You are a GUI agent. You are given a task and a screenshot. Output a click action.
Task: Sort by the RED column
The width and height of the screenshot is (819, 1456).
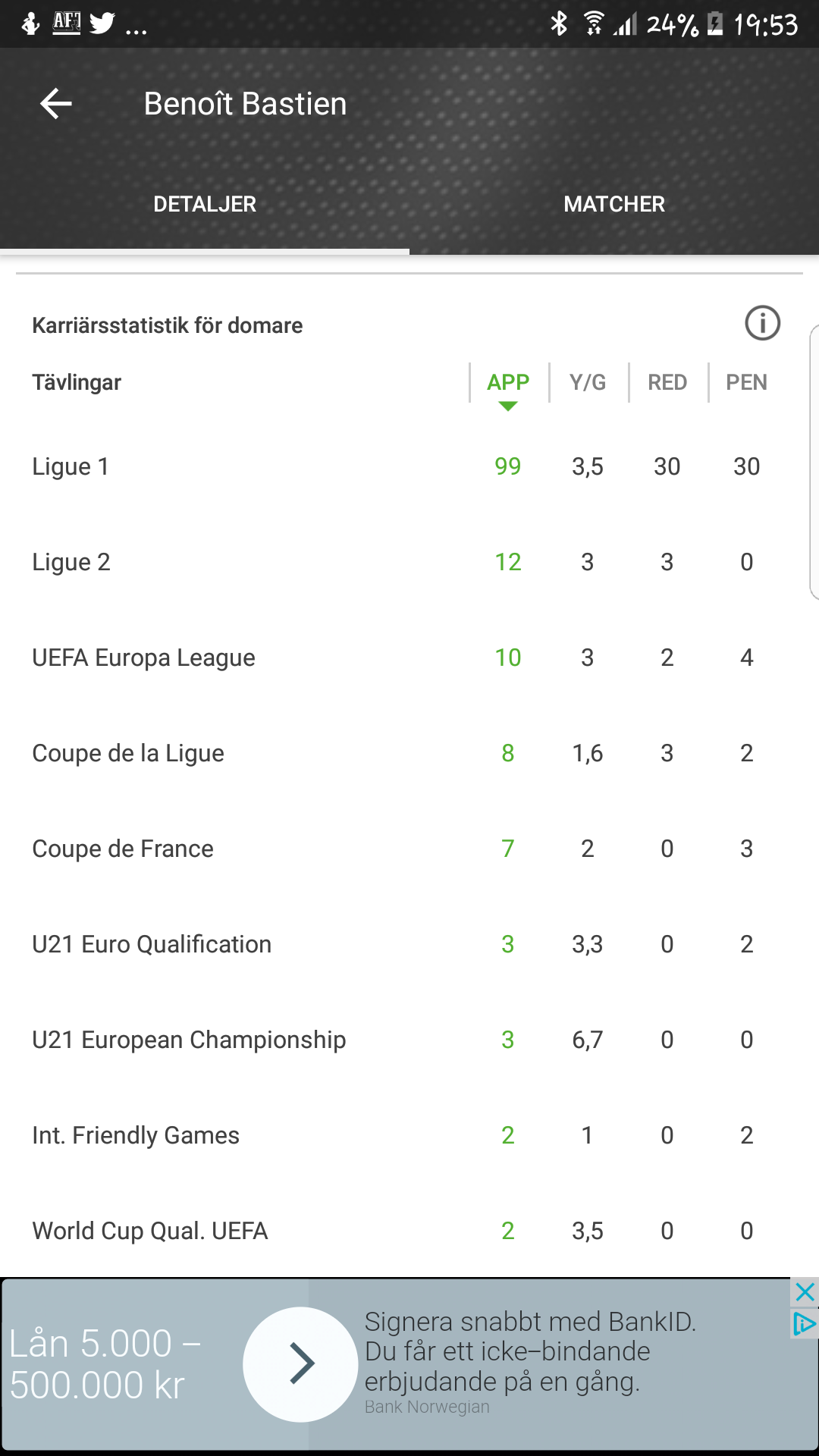(x=667, y=382)
